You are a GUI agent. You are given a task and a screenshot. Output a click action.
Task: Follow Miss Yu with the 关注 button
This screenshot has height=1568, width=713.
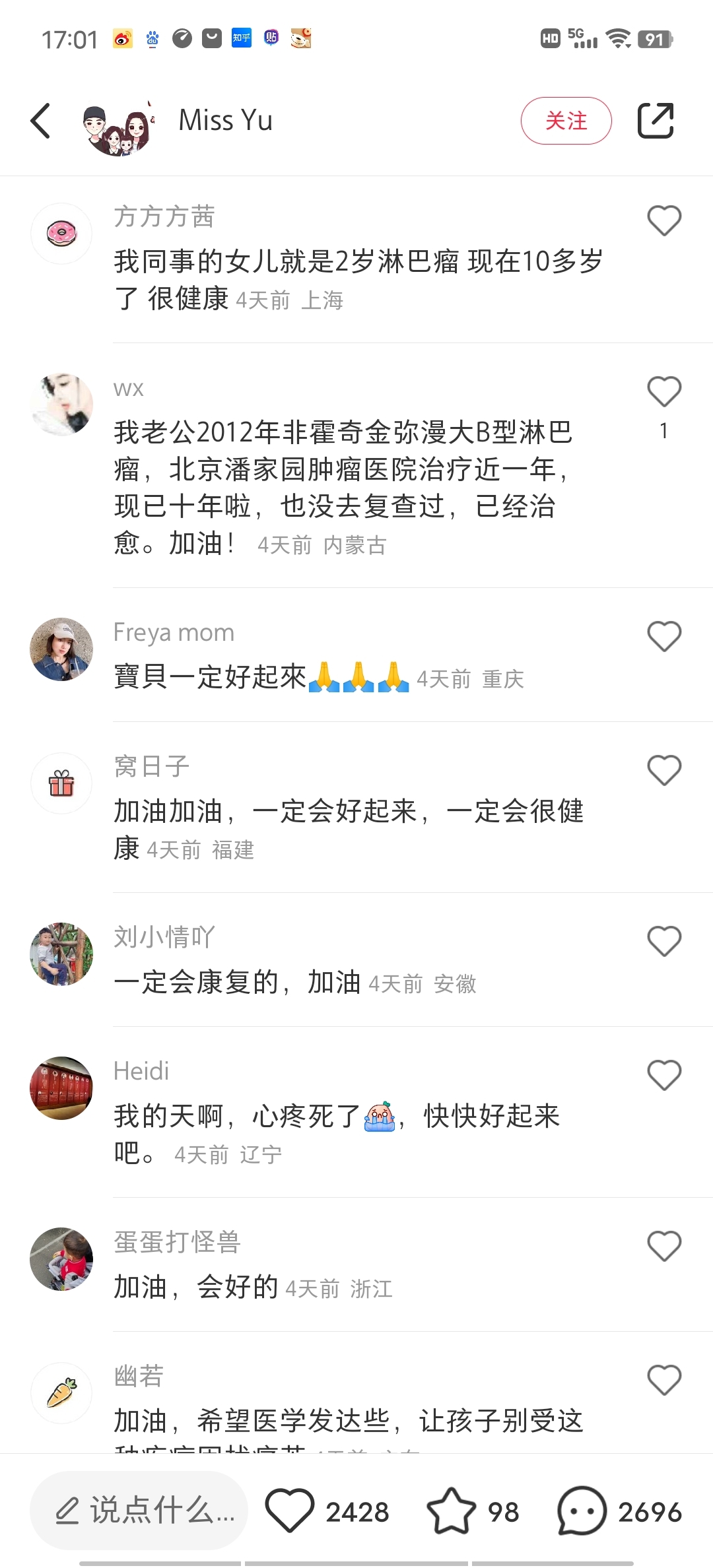[x=566, y=121]
